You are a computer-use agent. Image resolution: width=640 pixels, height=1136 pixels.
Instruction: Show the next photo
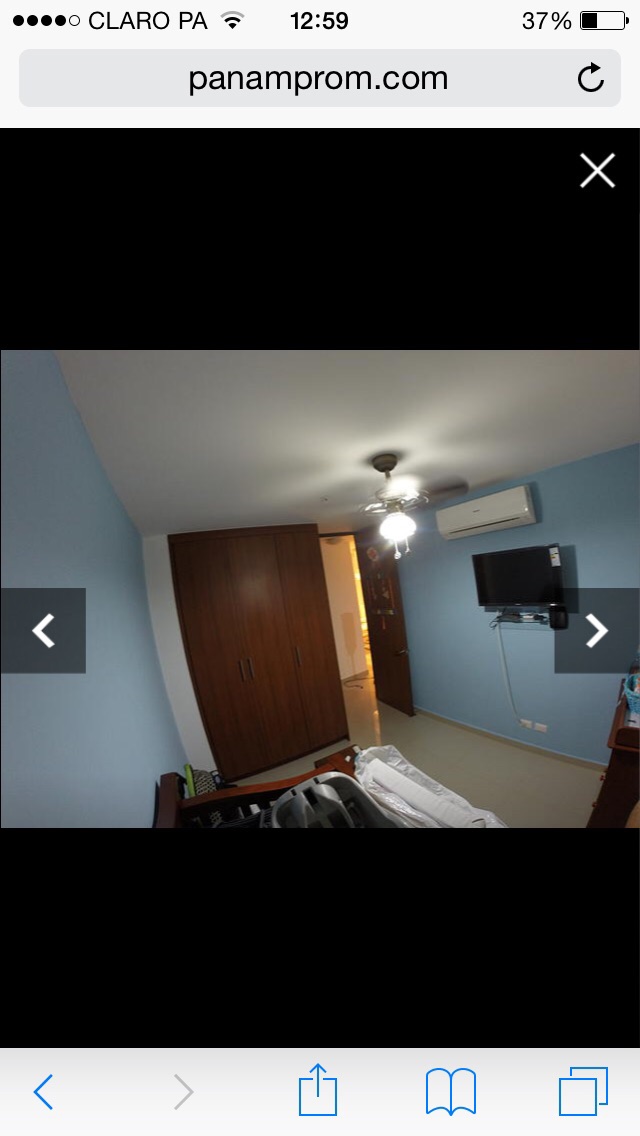(x=597, y=630)
